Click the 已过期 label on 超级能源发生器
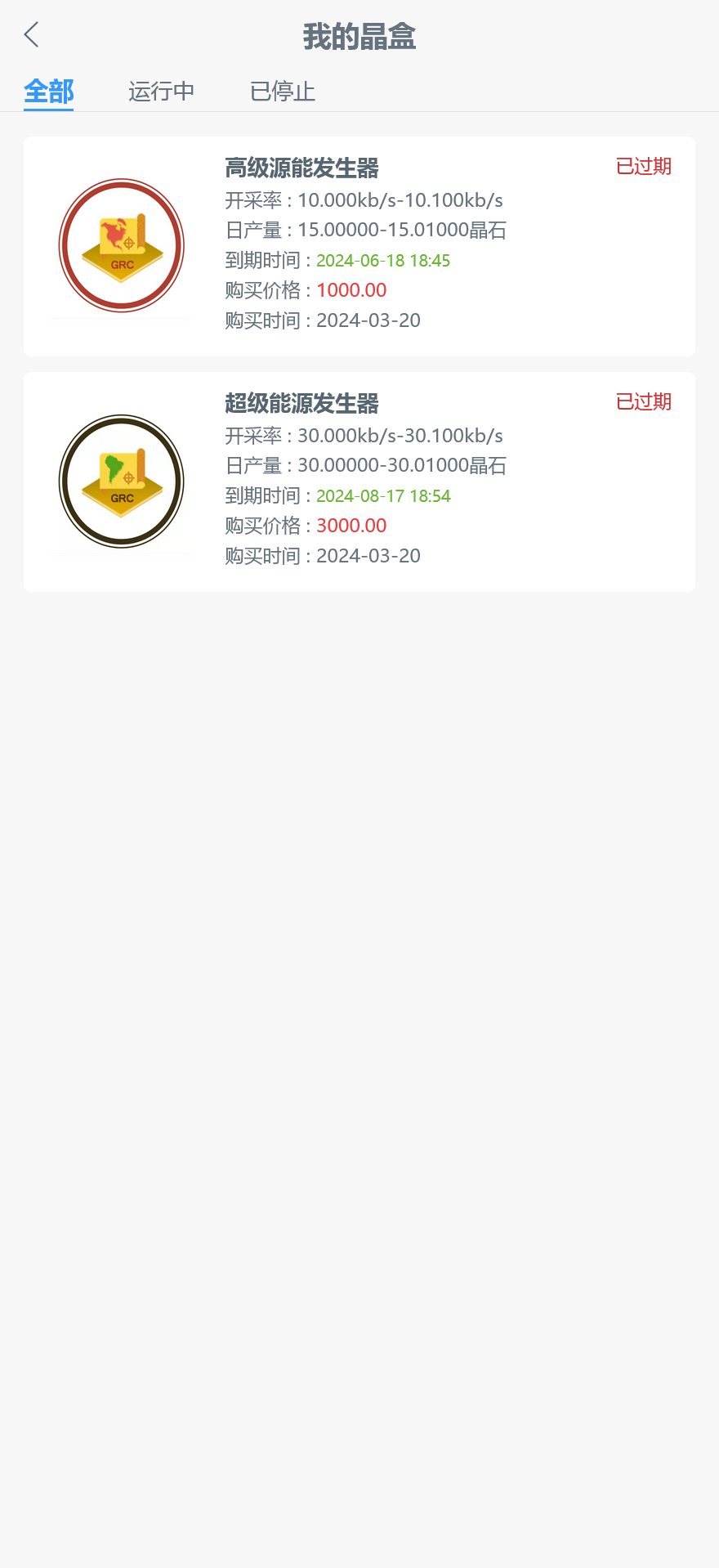 [x=643, y=401]
